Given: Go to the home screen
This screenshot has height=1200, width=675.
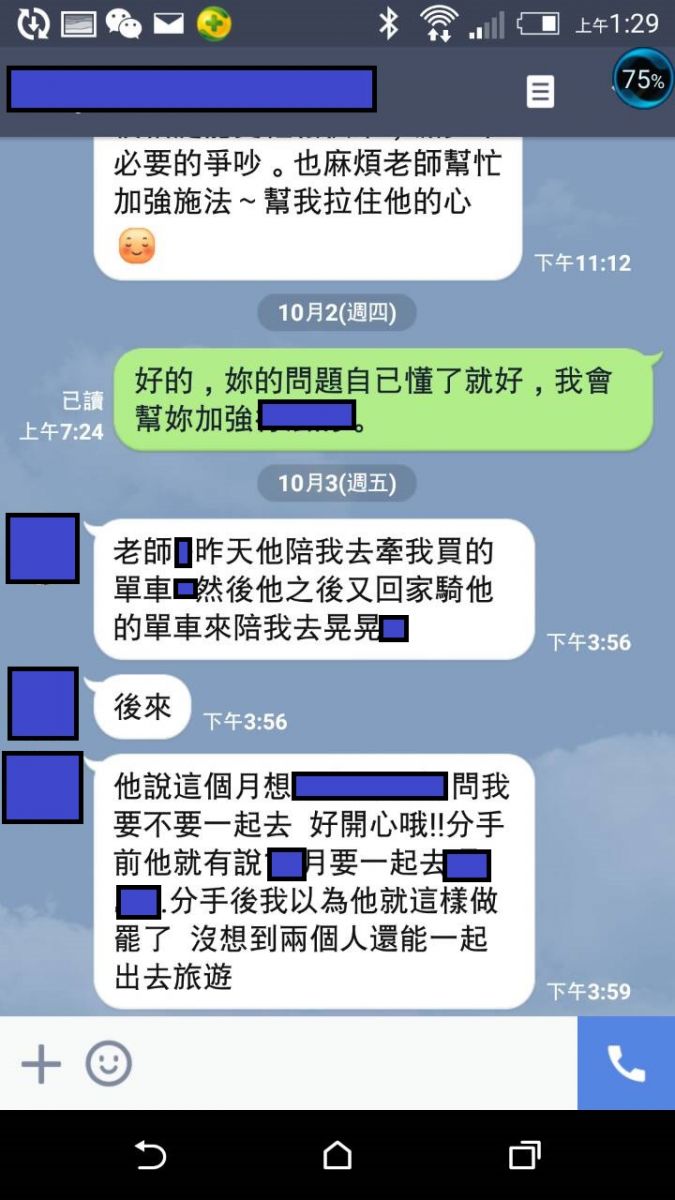Looking at the screenshot, I should pos(337,1156).
